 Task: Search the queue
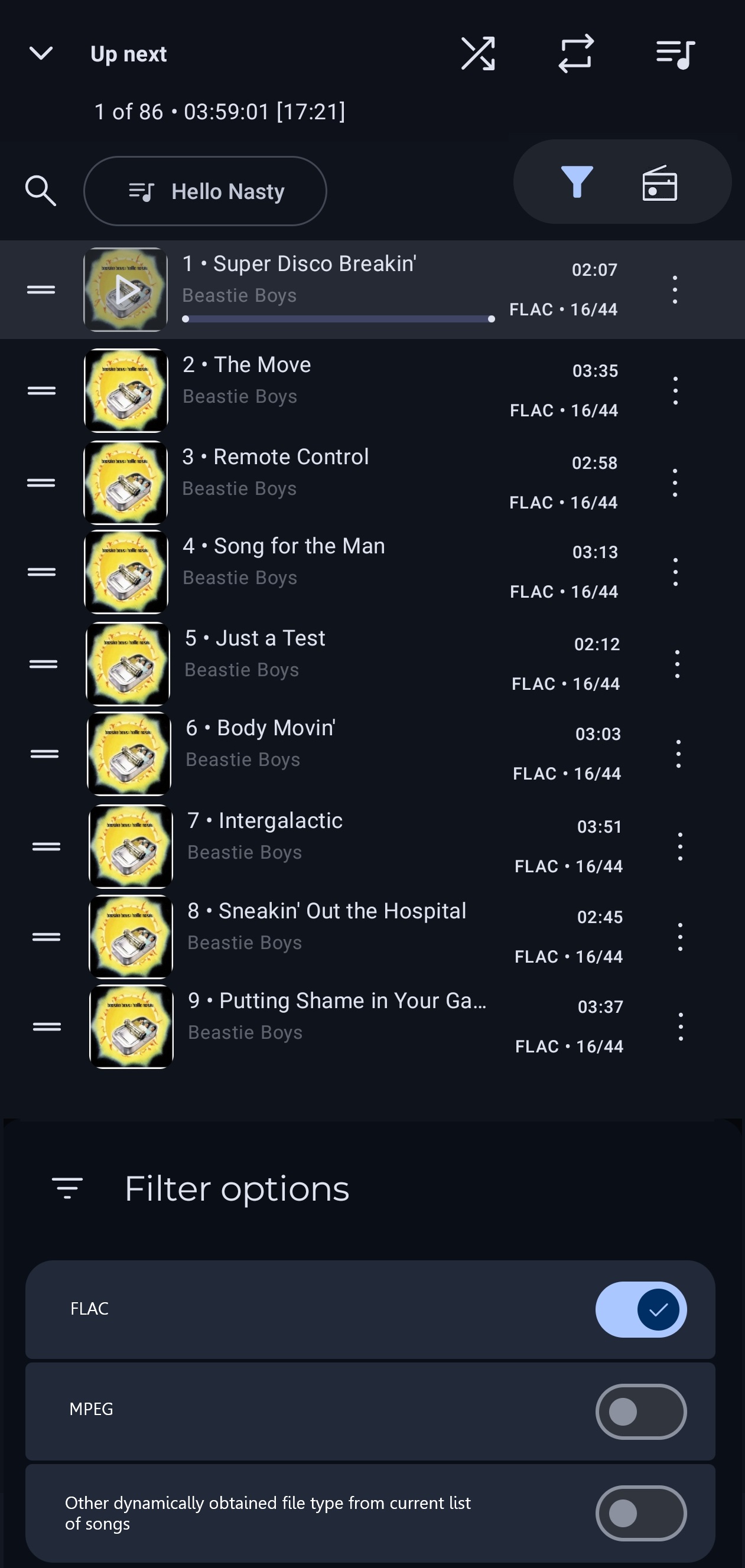click(x=40, y=191)
